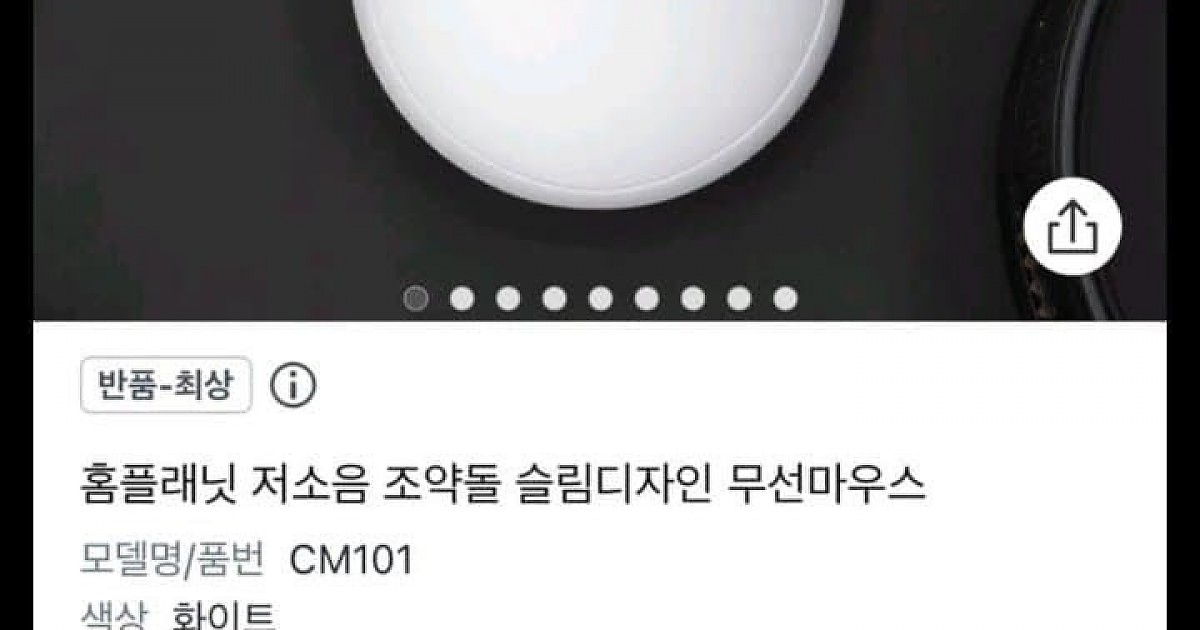Open info about 반품-최상 grade

(x=293, y=385)
